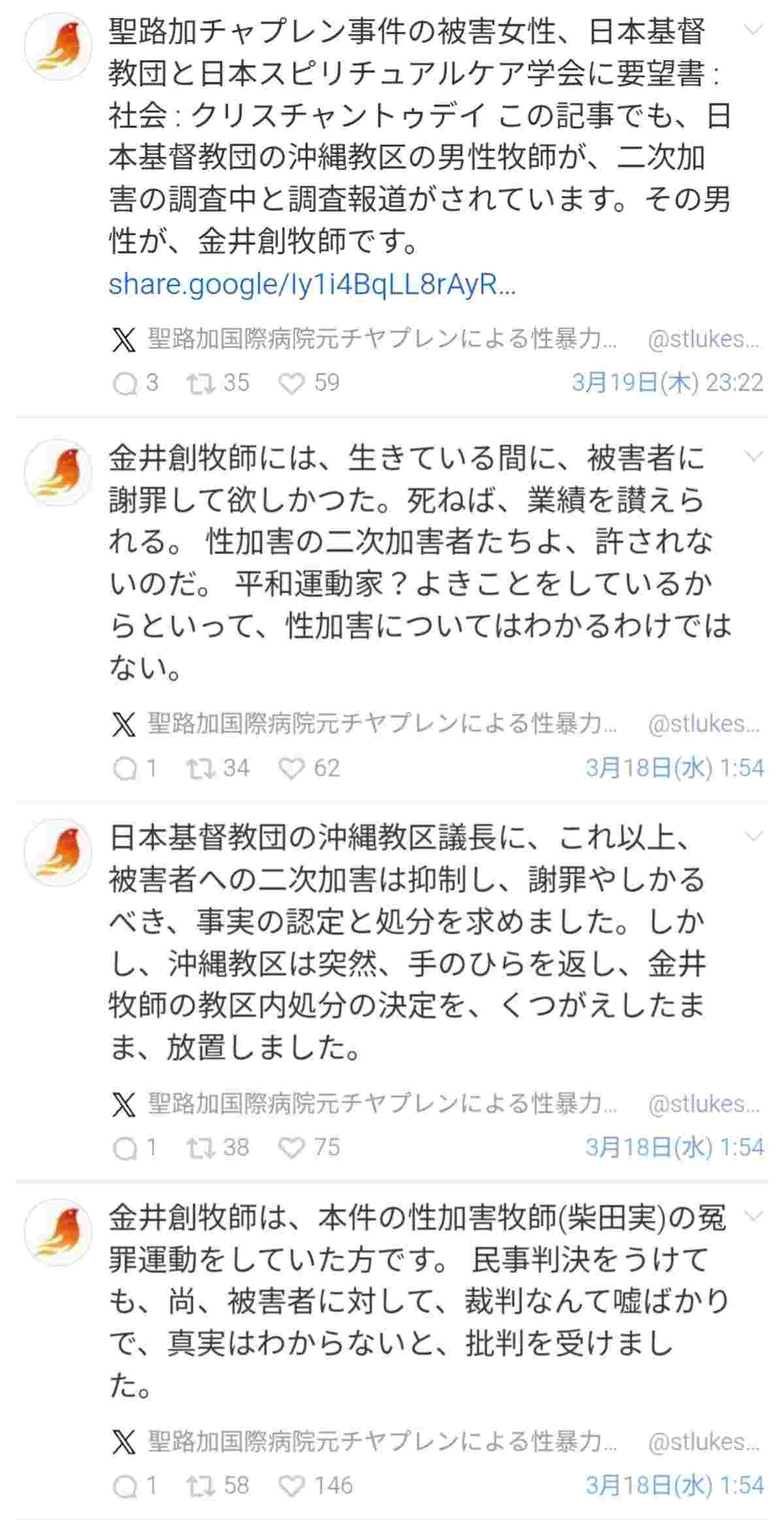
Task: Like the tweet with 59 likes
Action: [x=291, y=384]
